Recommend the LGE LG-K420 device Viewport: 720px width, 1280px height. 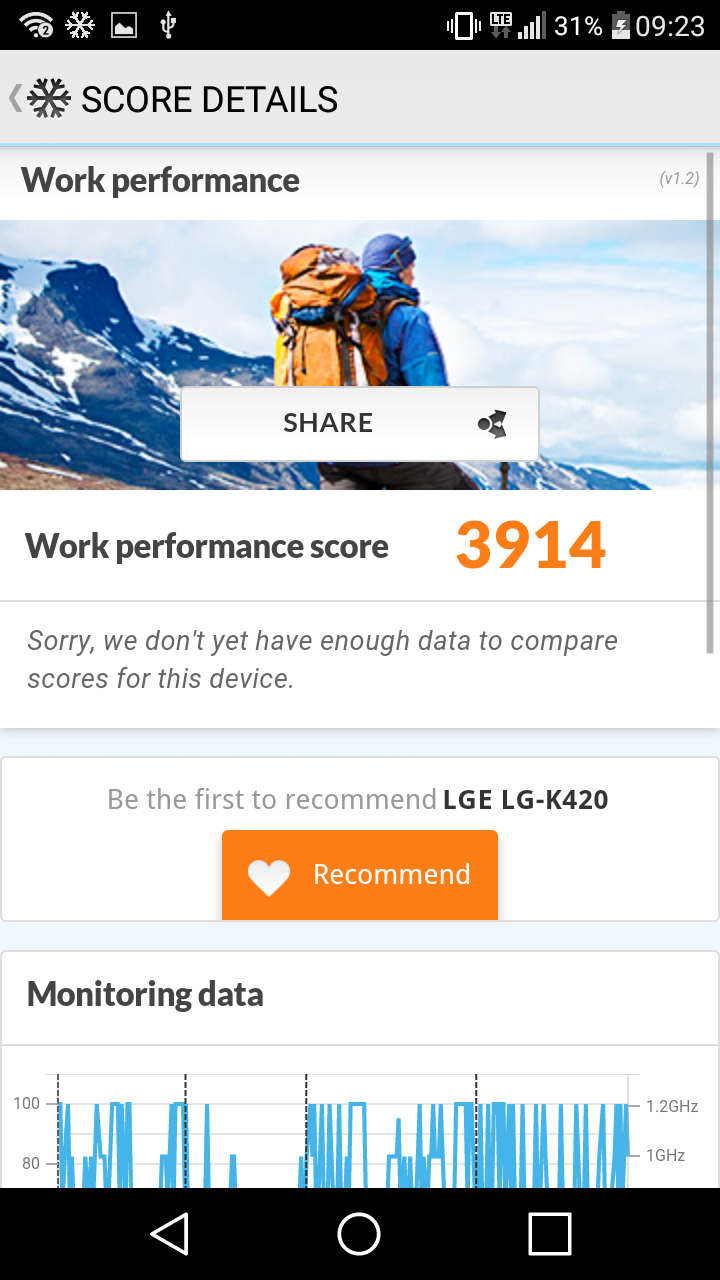(x=359, y=874)
